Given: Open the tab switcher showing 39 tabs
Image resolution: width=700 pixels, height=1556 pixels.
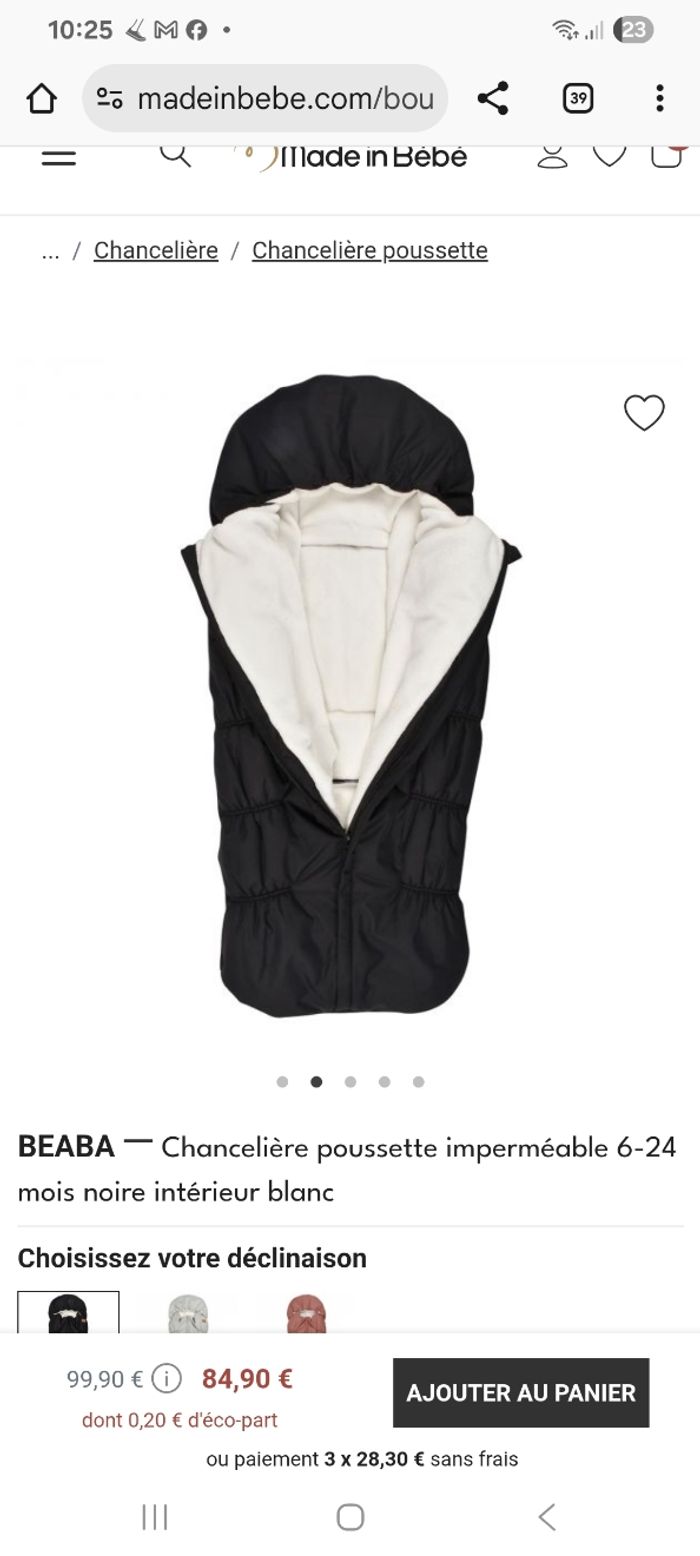Looking at the screenshot, I should 577,98.
